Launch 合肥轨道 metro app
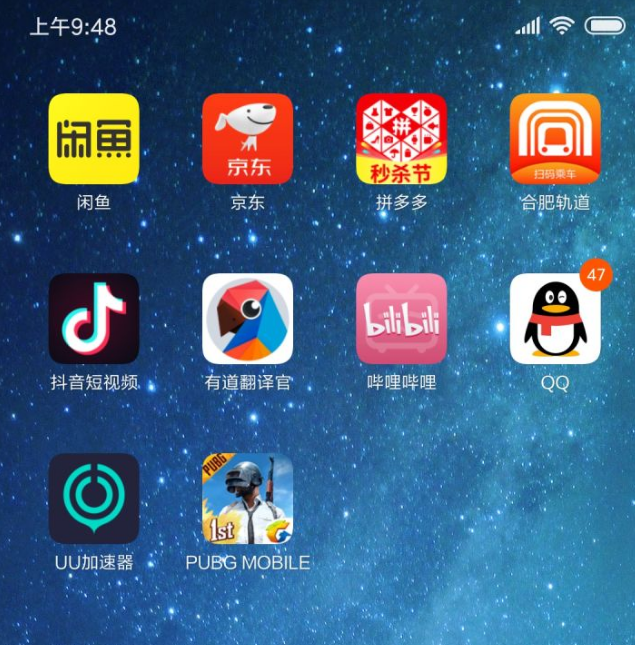 point(555,139)
